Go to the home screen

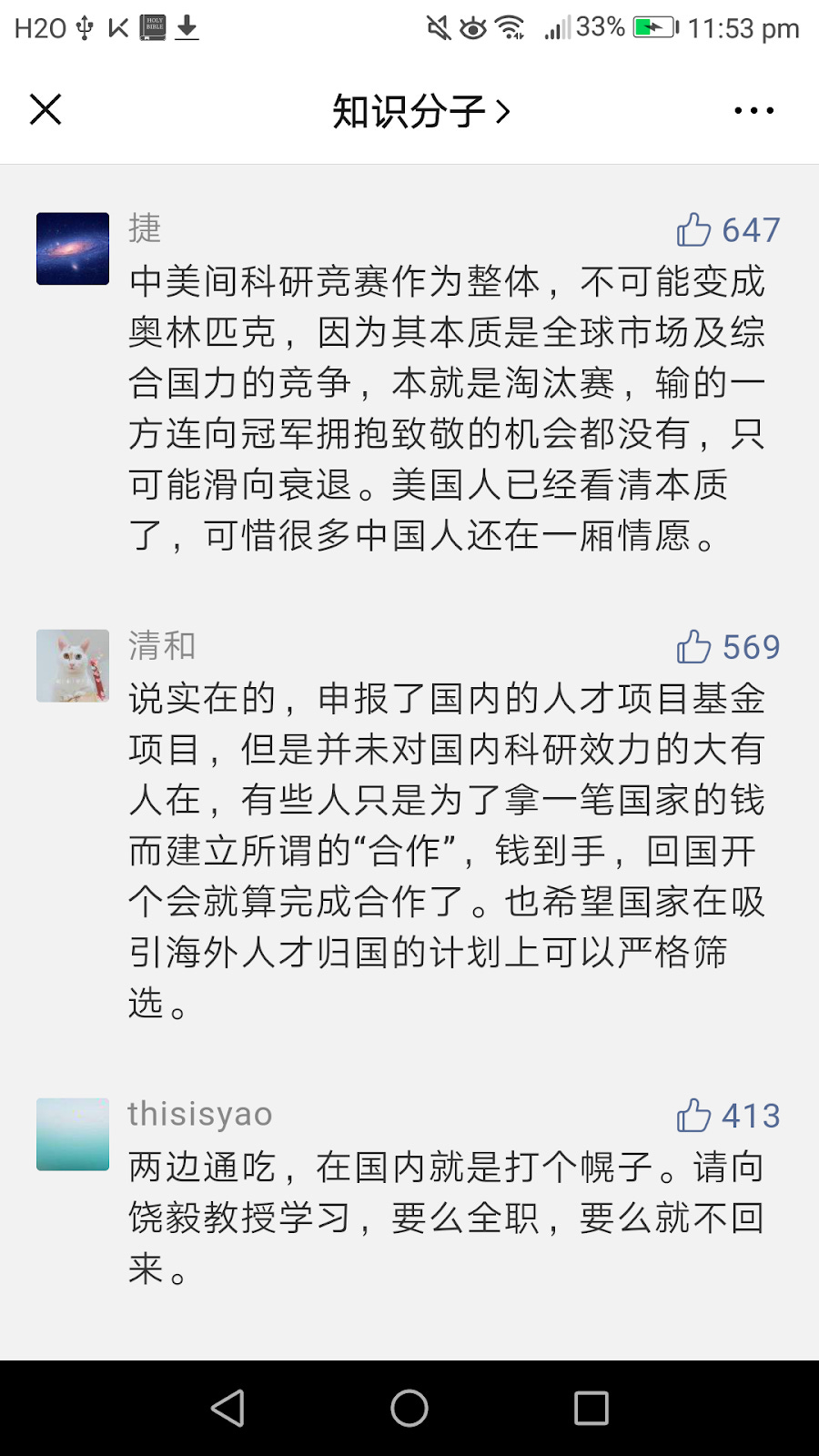click(409, 1408)
